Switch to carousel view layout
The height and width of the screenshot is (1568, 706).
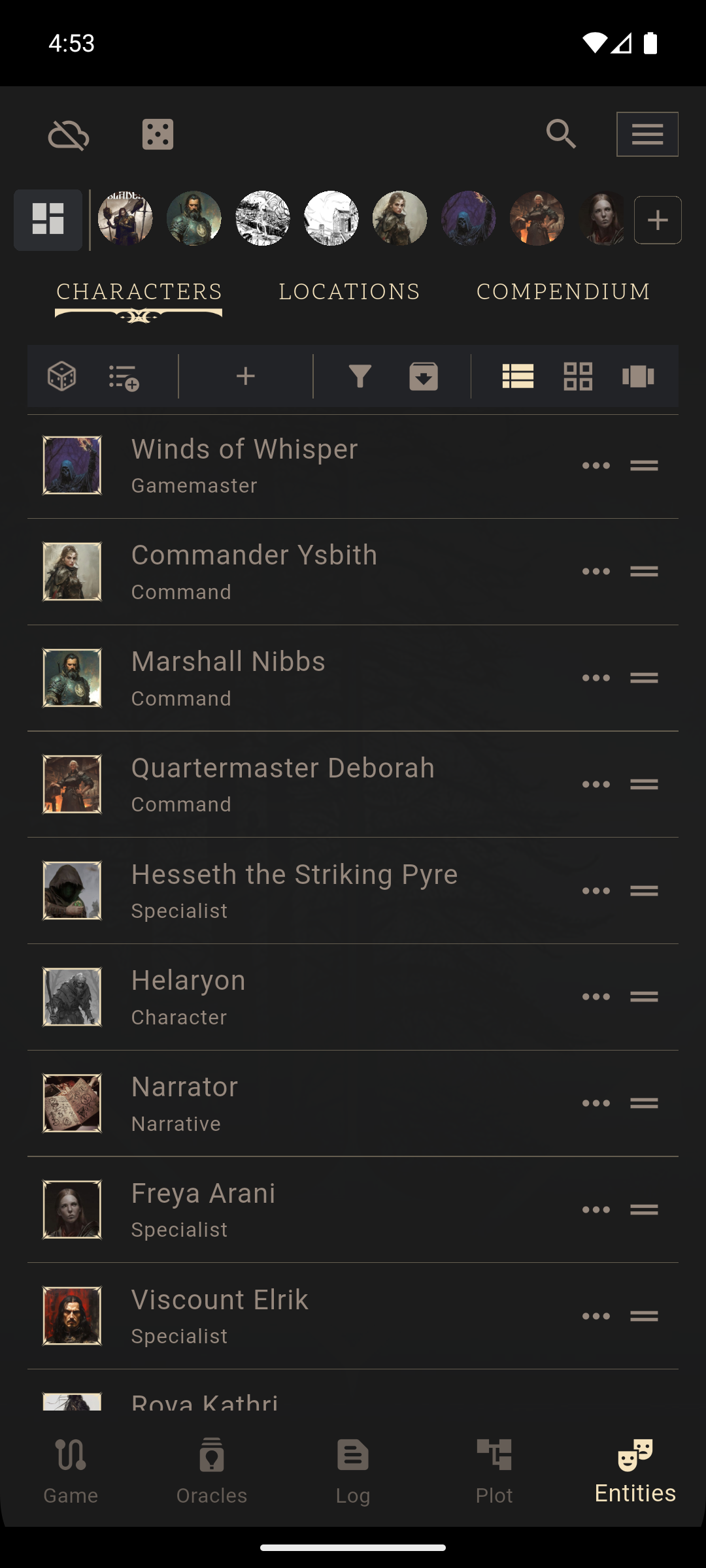click(638, 376)
